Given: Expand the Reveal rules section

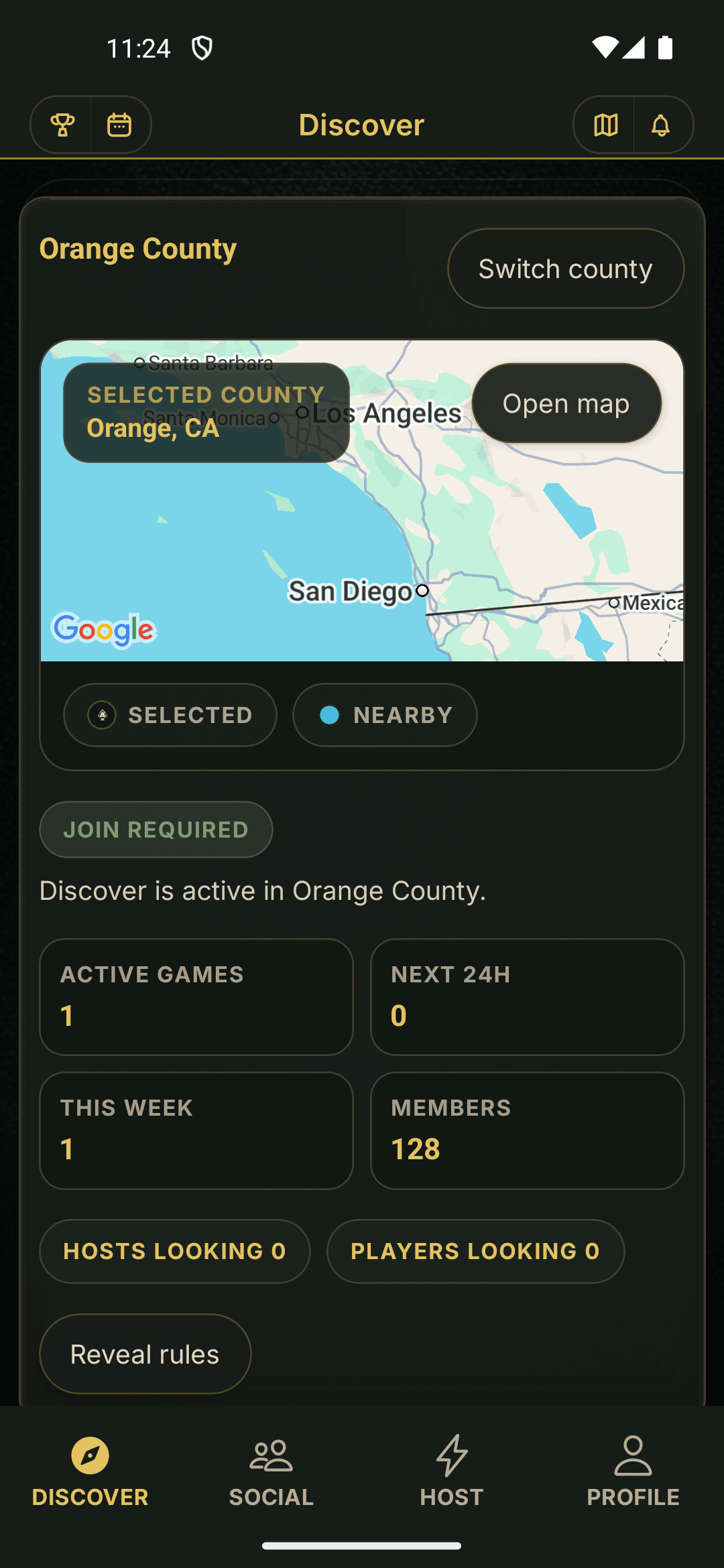Looking at the screenshot, I should click(x=144, y=1354).
